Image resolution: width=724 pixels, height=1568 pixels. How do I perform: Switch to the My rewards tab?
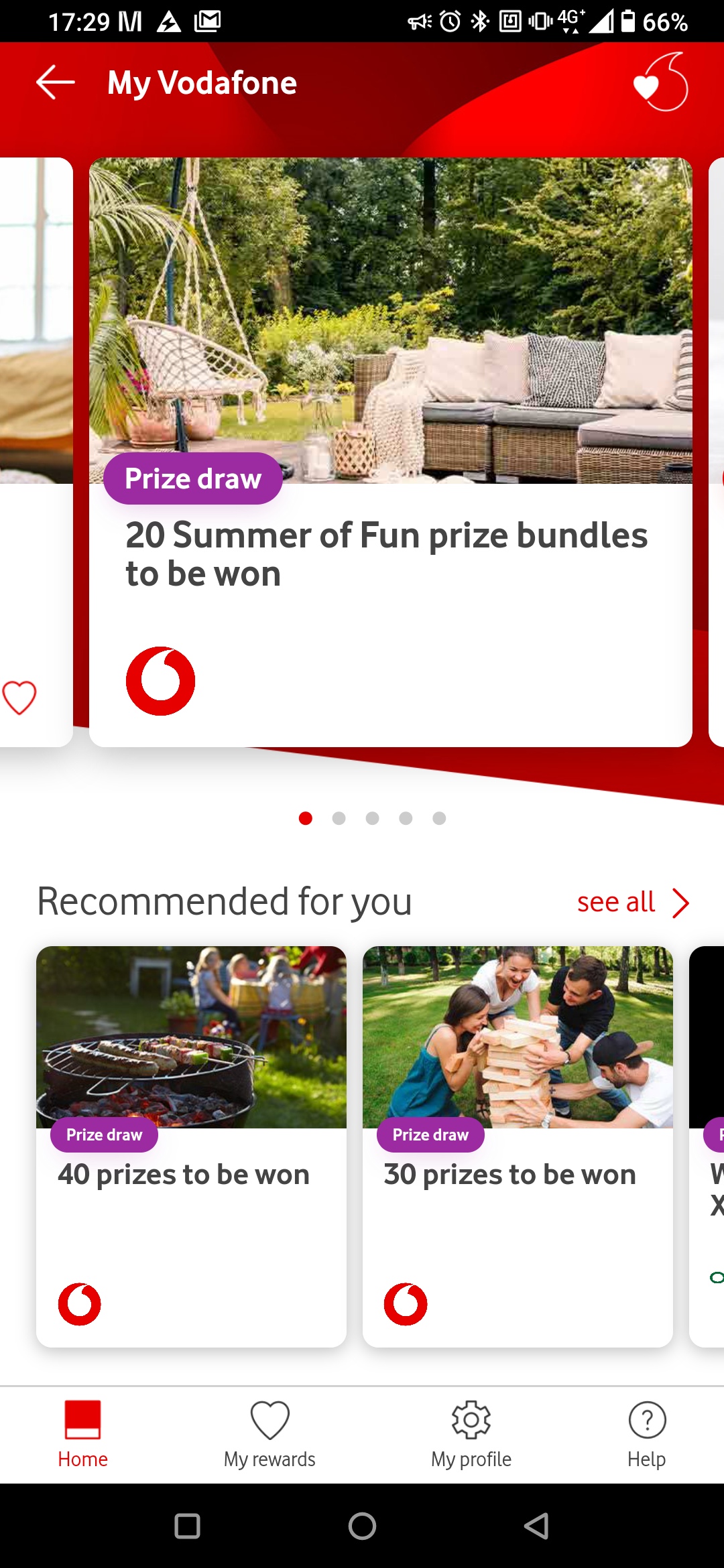click(x=269, y=1435)
